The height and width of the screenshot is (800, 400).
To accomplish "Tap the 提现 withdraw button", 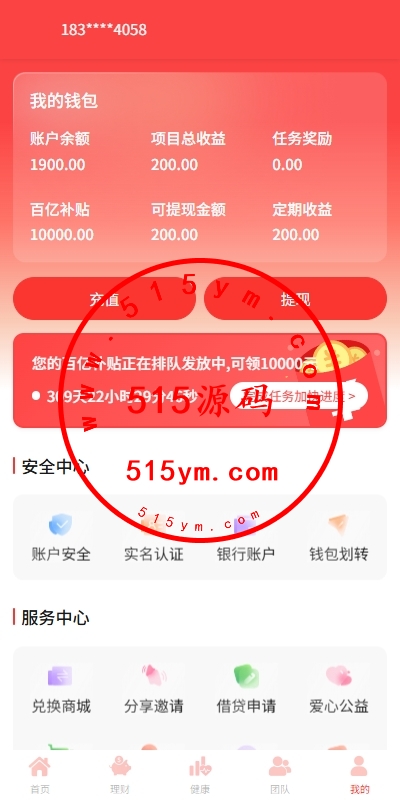I will pos(295,298).
